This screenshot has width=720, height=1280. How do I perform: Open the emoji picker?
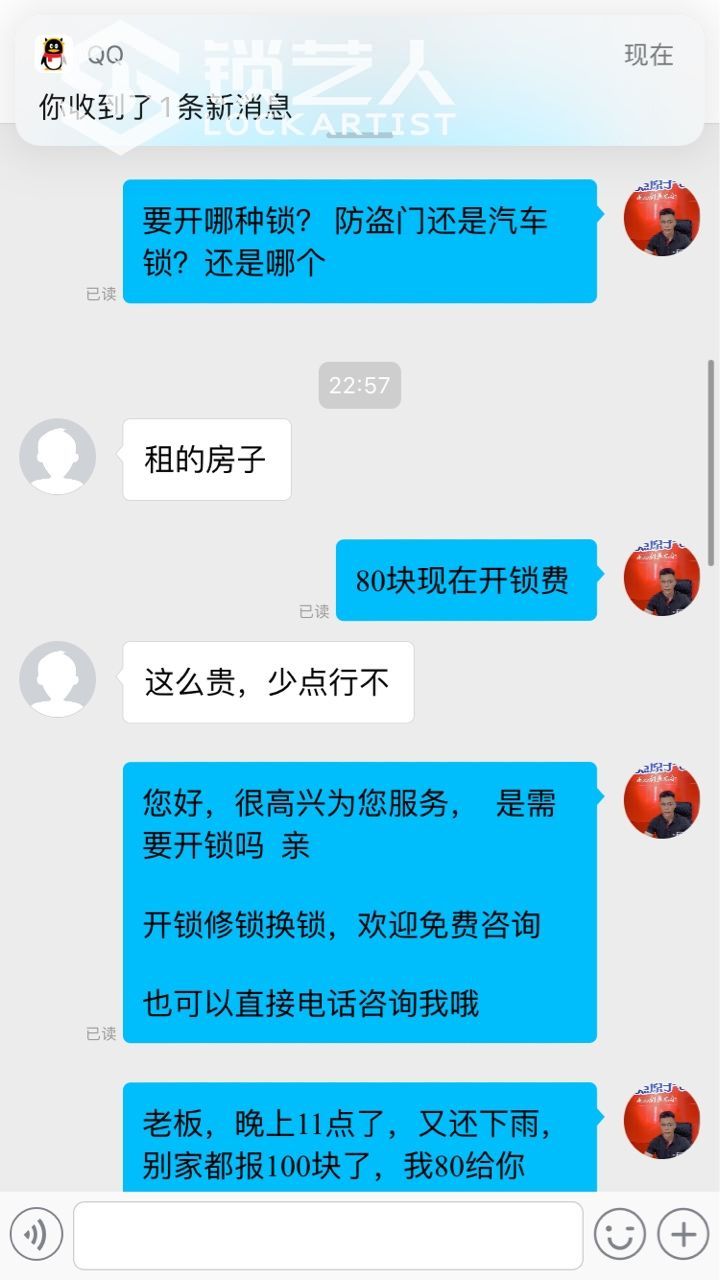tap(619, 1235)
